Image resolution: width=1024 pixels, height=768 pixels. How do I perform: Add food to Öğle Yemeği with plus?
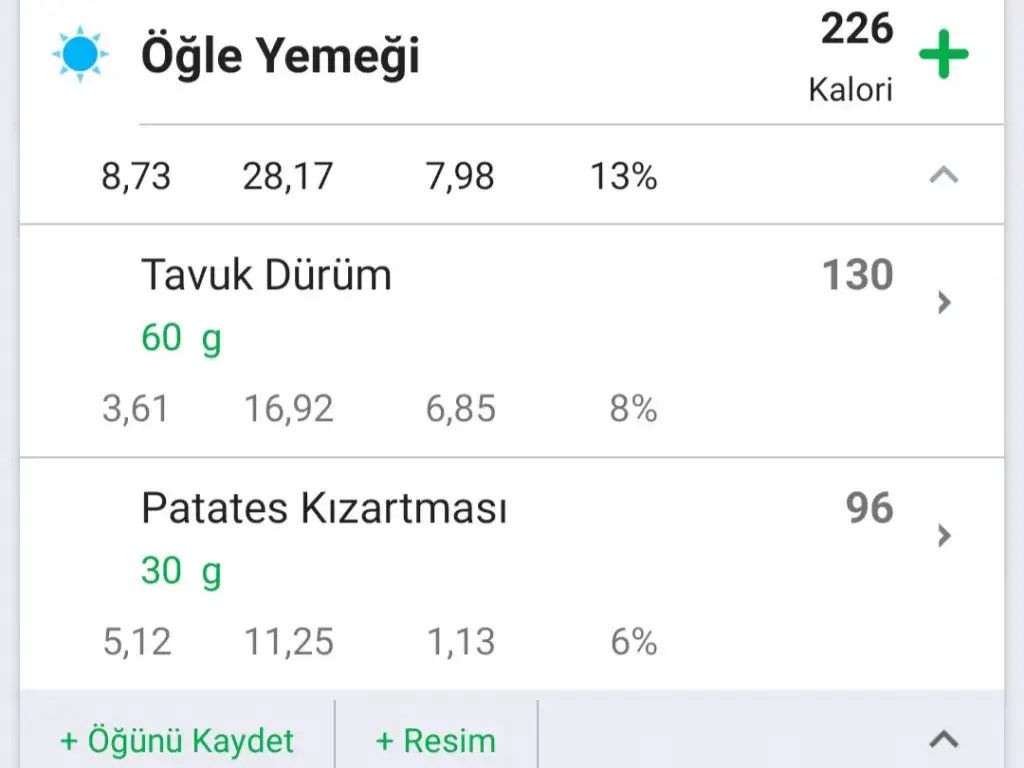(x=943, y=56)
